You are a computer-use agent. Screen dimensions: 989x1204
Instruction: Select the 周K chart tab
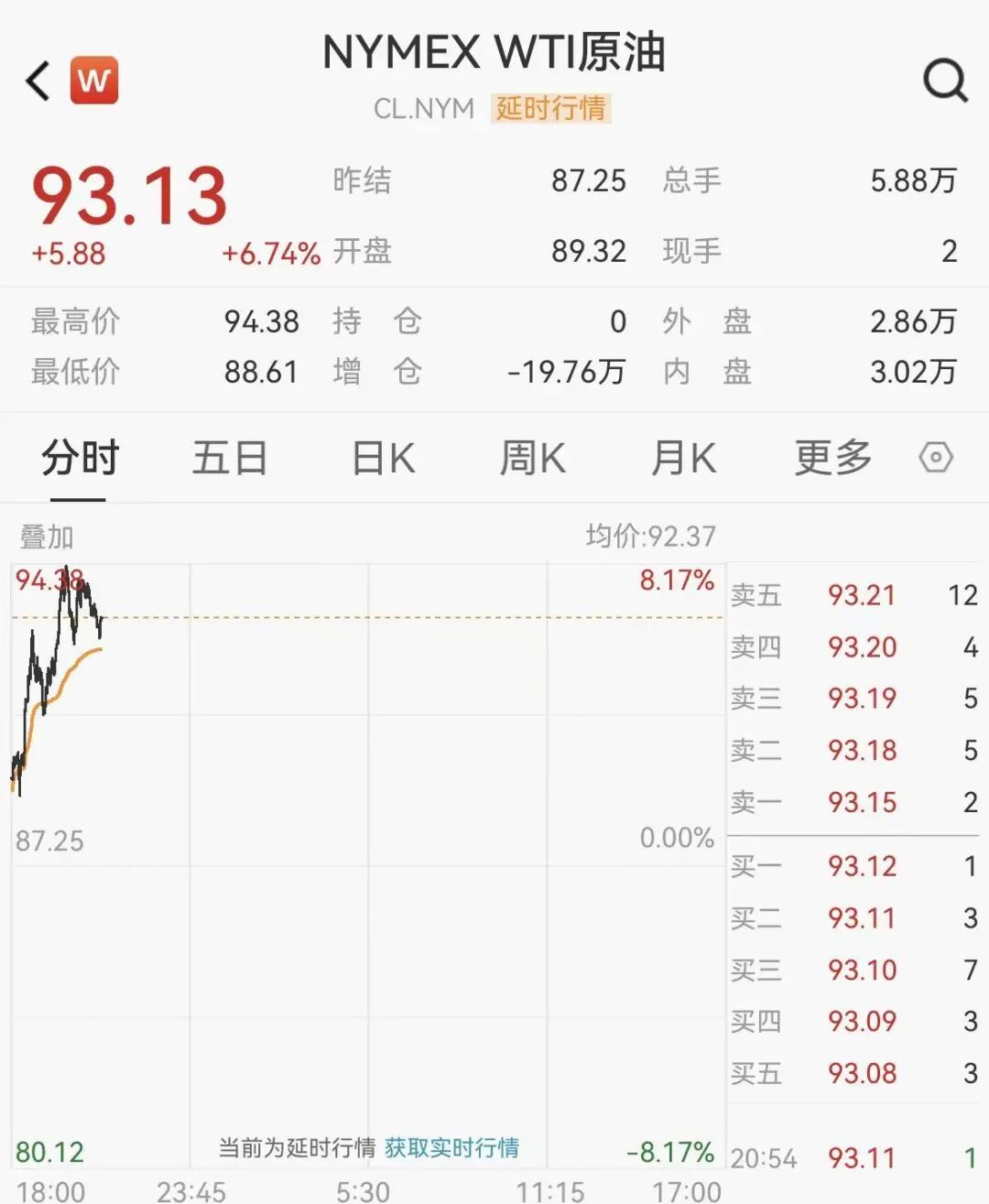[532, 458]
